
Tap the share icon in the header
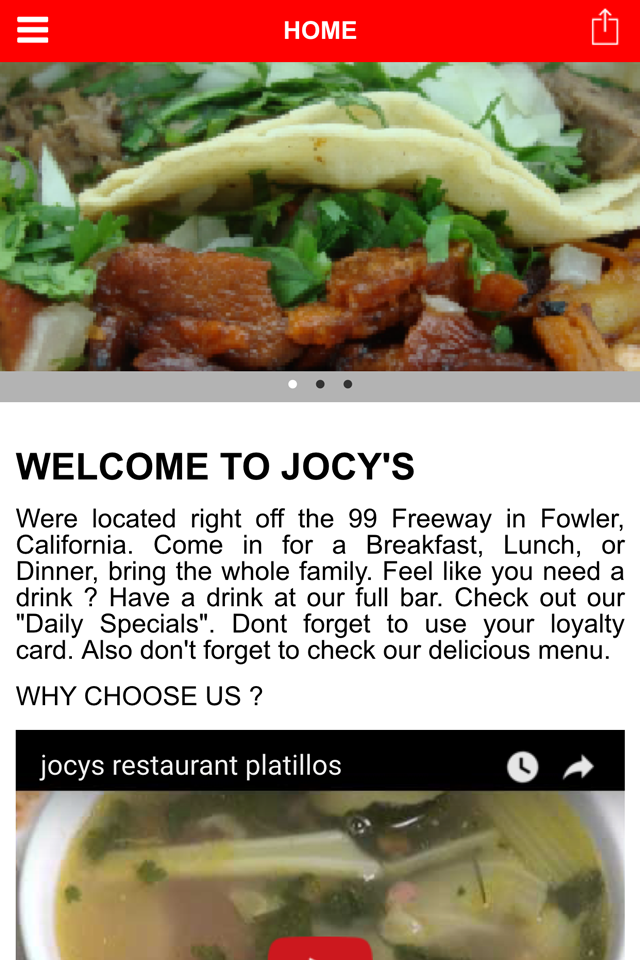[604, 28]
